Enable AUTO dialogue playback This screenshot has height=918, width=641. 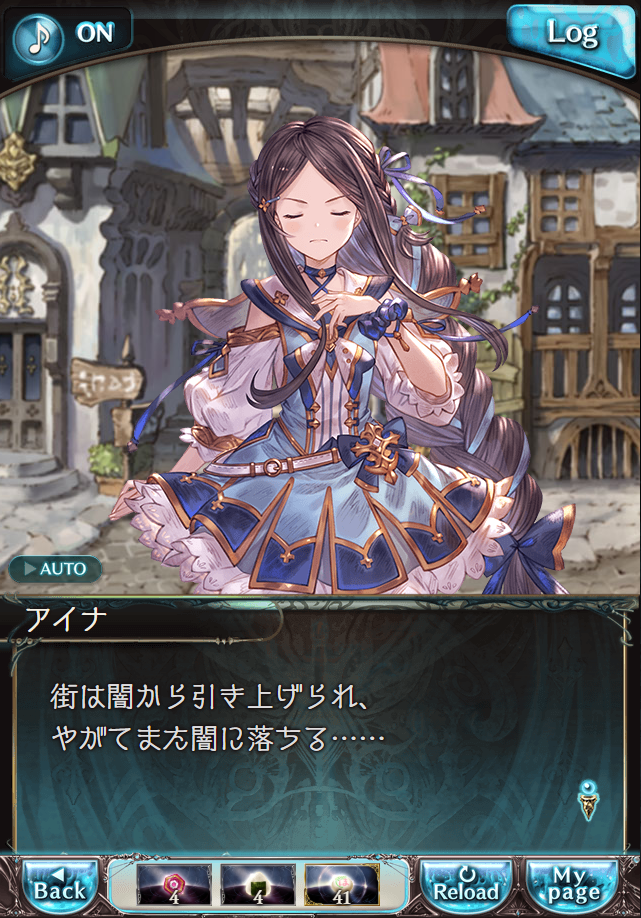(54, 569)
